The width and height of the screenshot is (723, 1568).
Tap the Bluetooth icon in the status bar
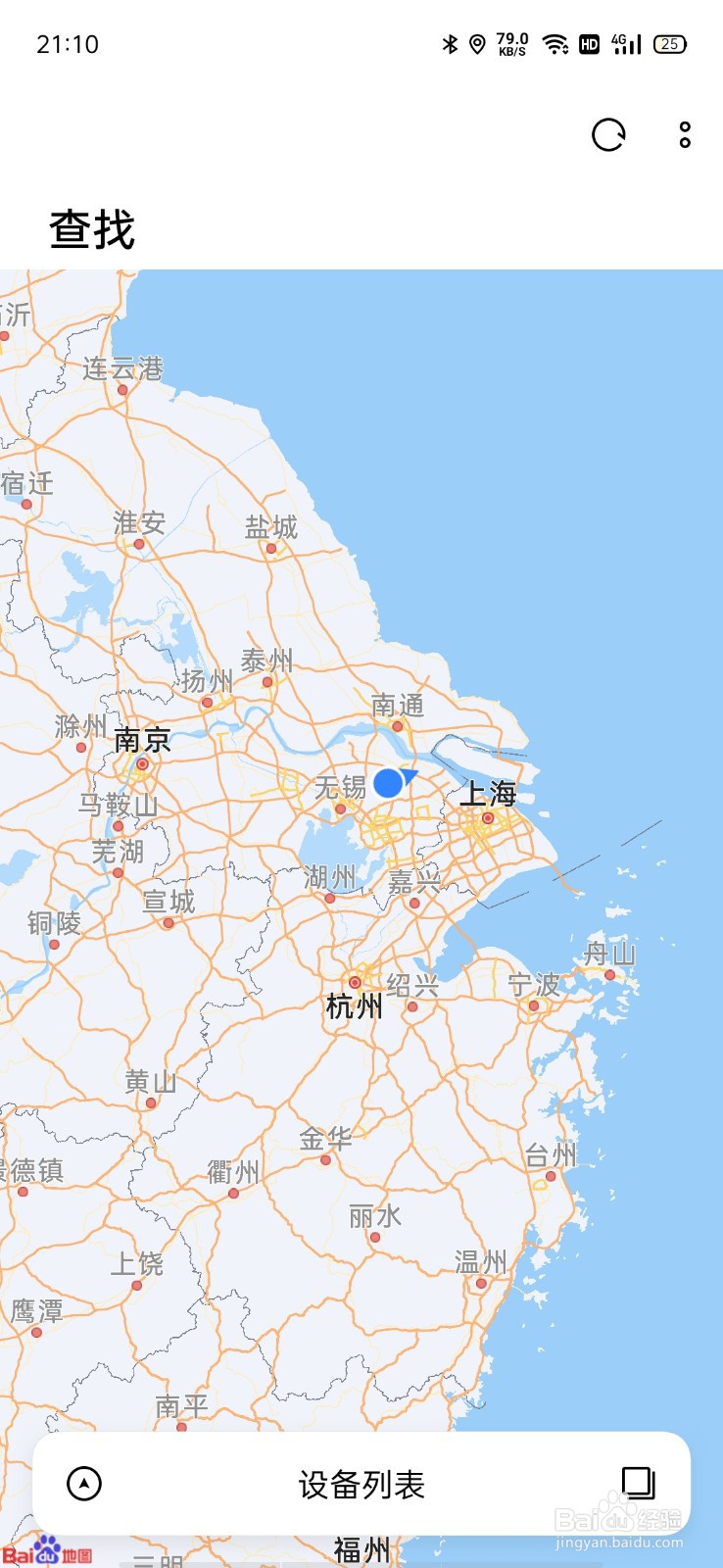pyautogui.click(x=450, y=44)
